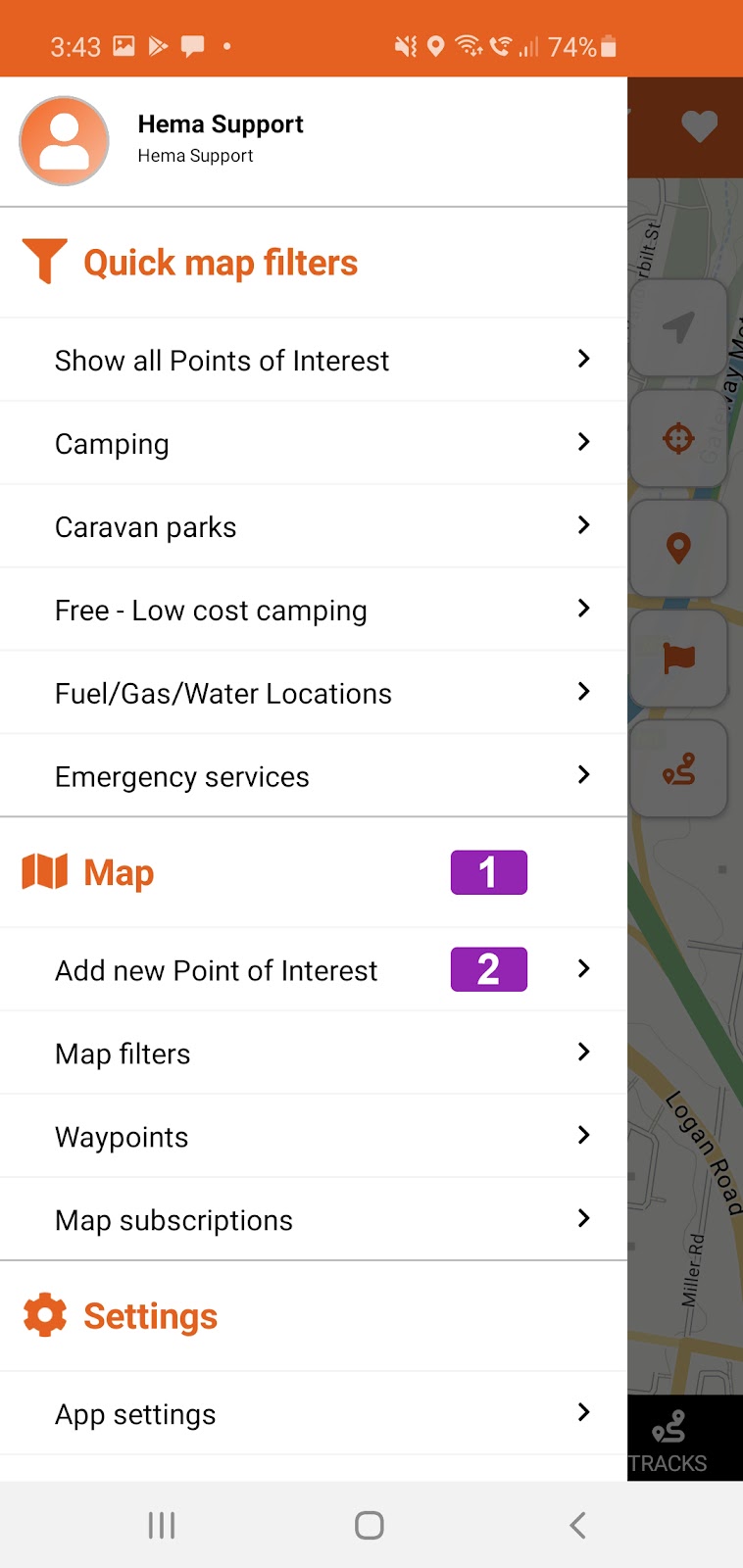Tap the map pin button
This screenshot has width=743, height=1568.
(x=678, y=548)
